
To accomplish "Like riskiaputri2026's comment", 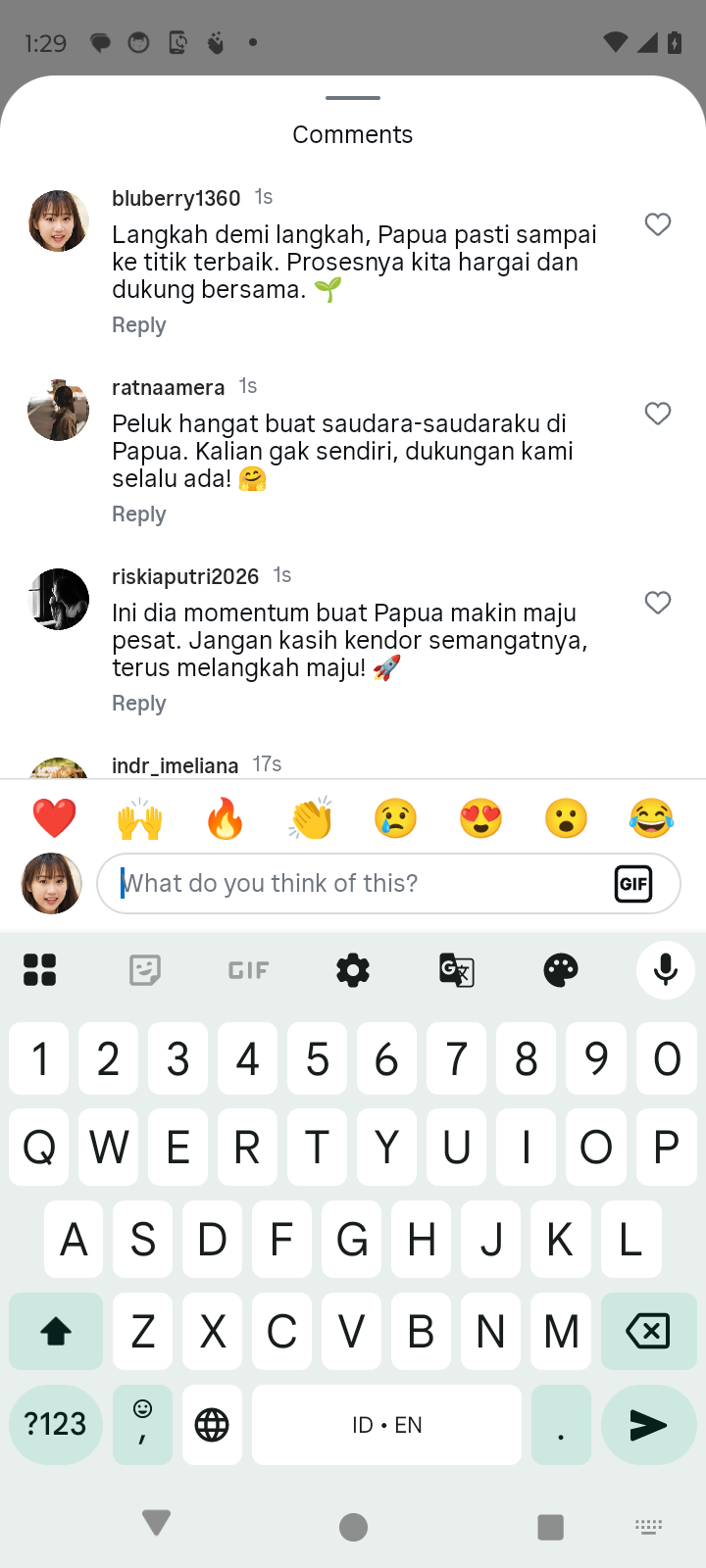I will 658,603.
